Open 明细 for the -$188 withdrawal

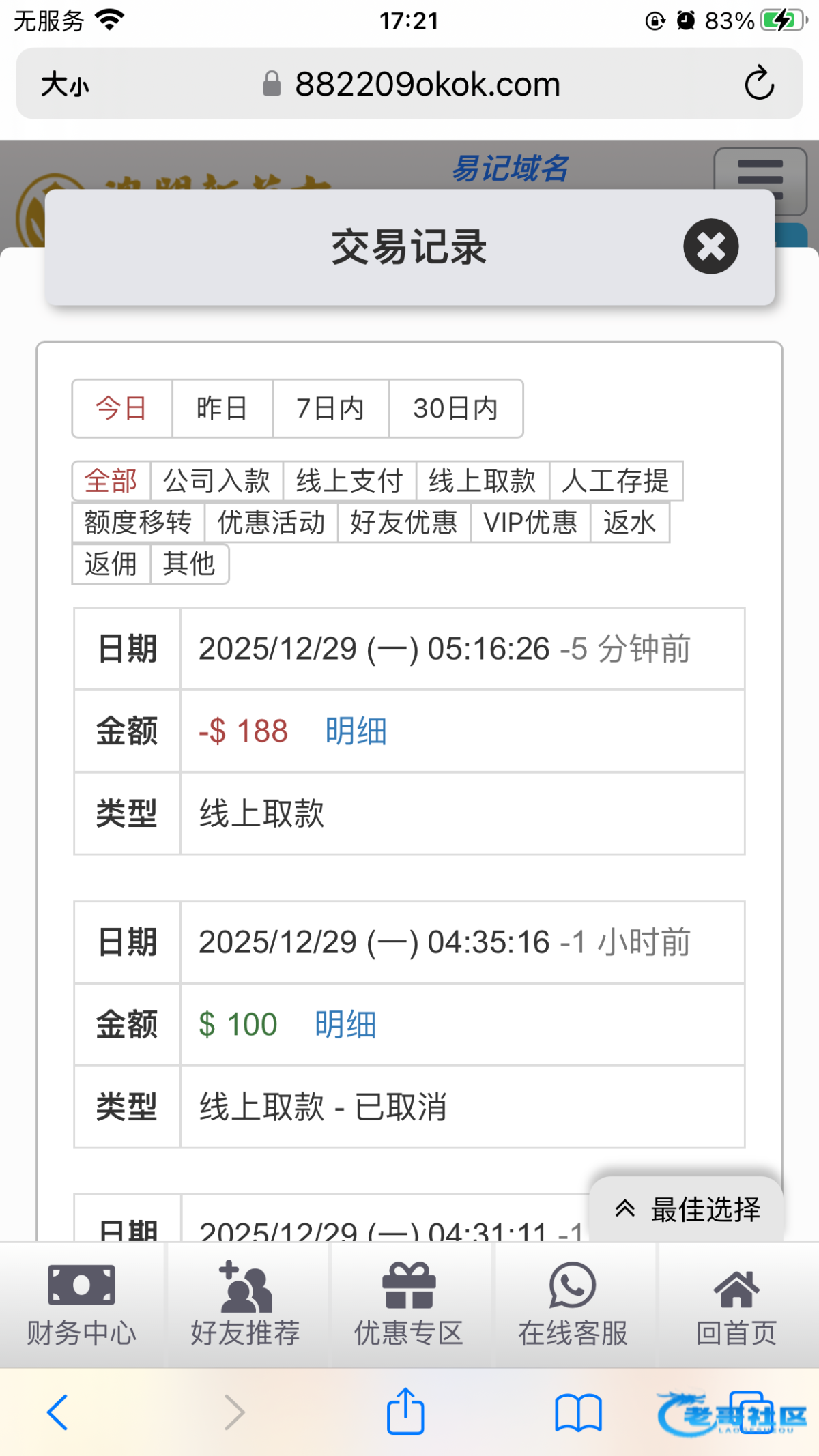point(356,731)
